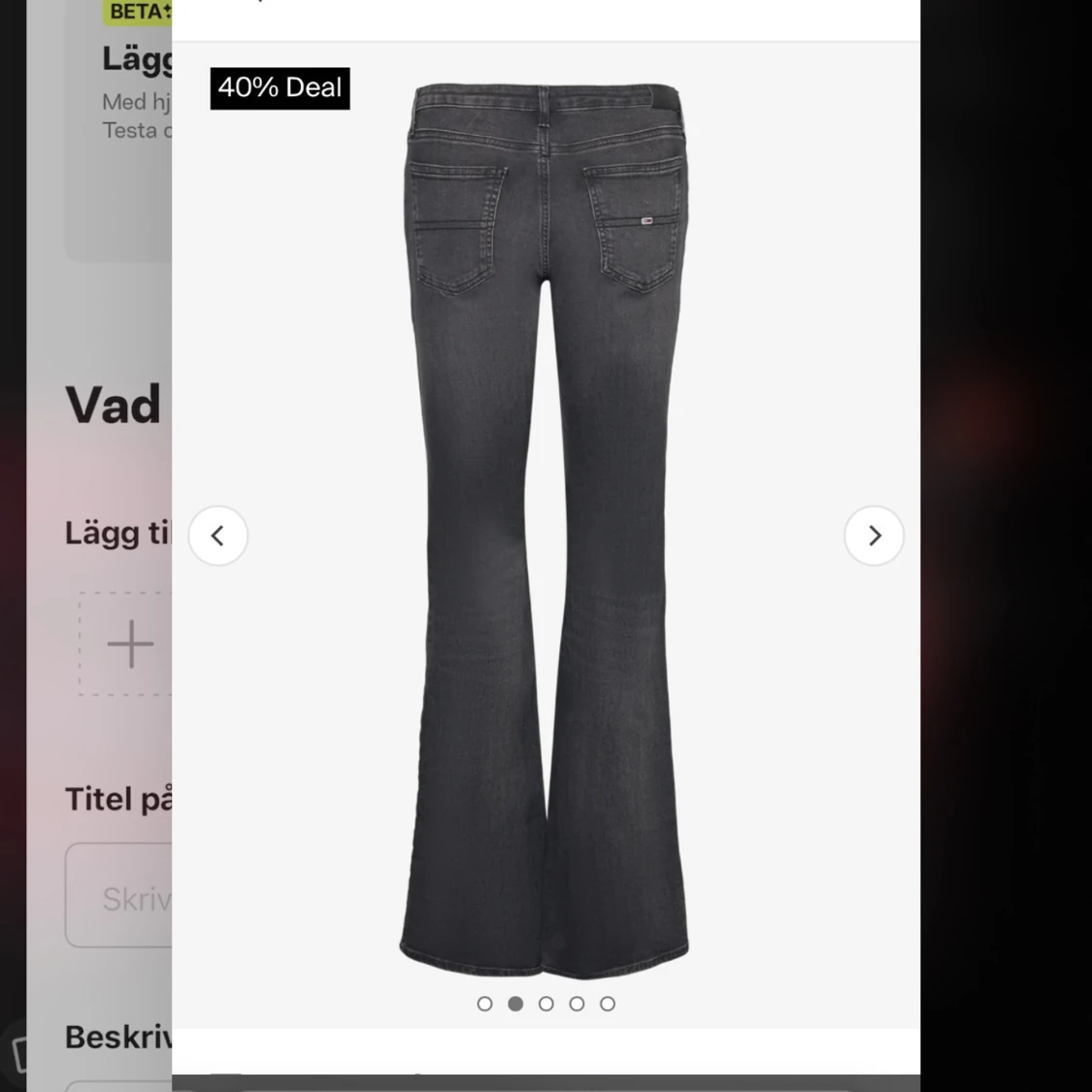The height and width of the screenshot is (1092, 1092).
Task: Show the previous product image
Action: [217, 536]
